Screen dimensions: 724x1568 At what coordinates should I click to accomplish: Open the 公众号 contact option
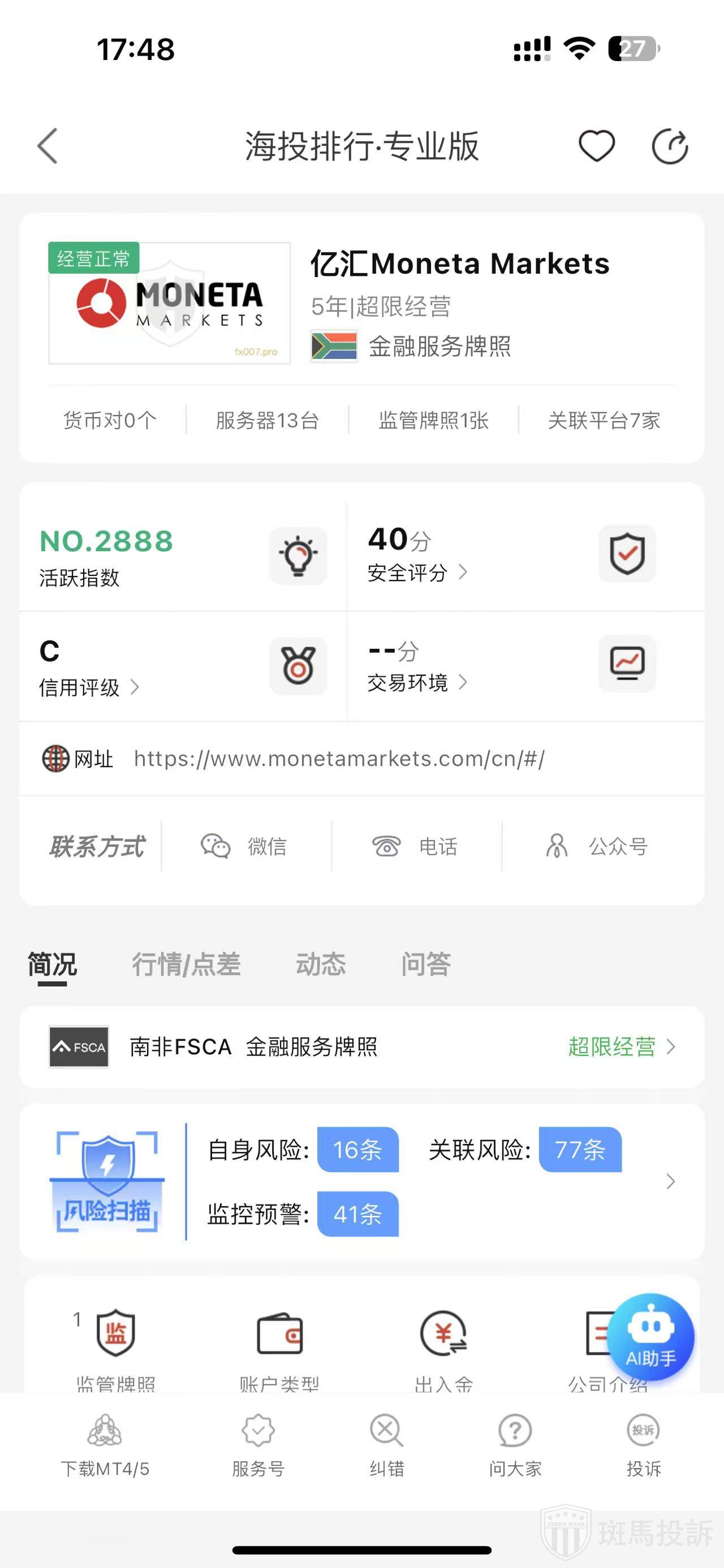(597, 846)
